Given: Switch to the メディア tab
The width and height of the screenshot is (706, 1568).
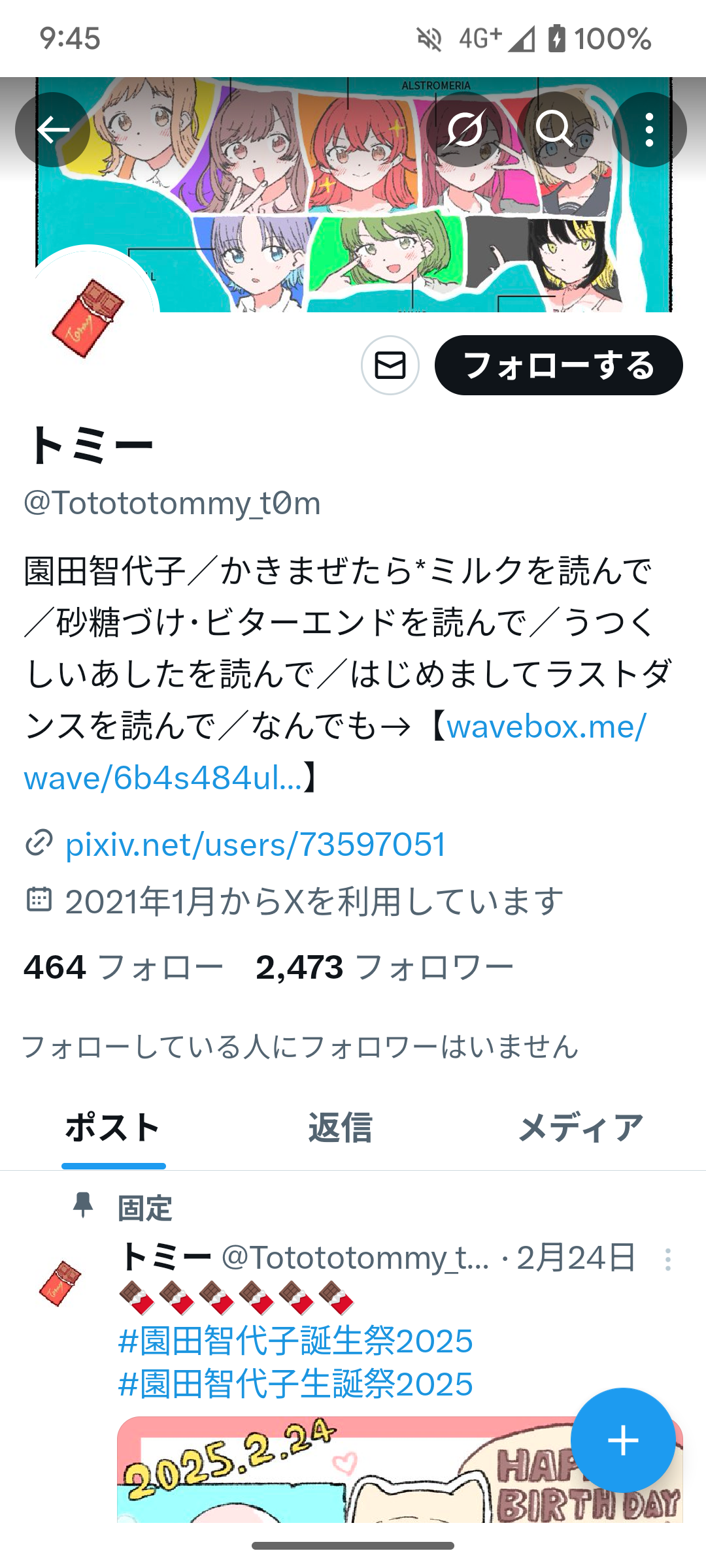Looking at the screenshot, I should (581, 1128).
